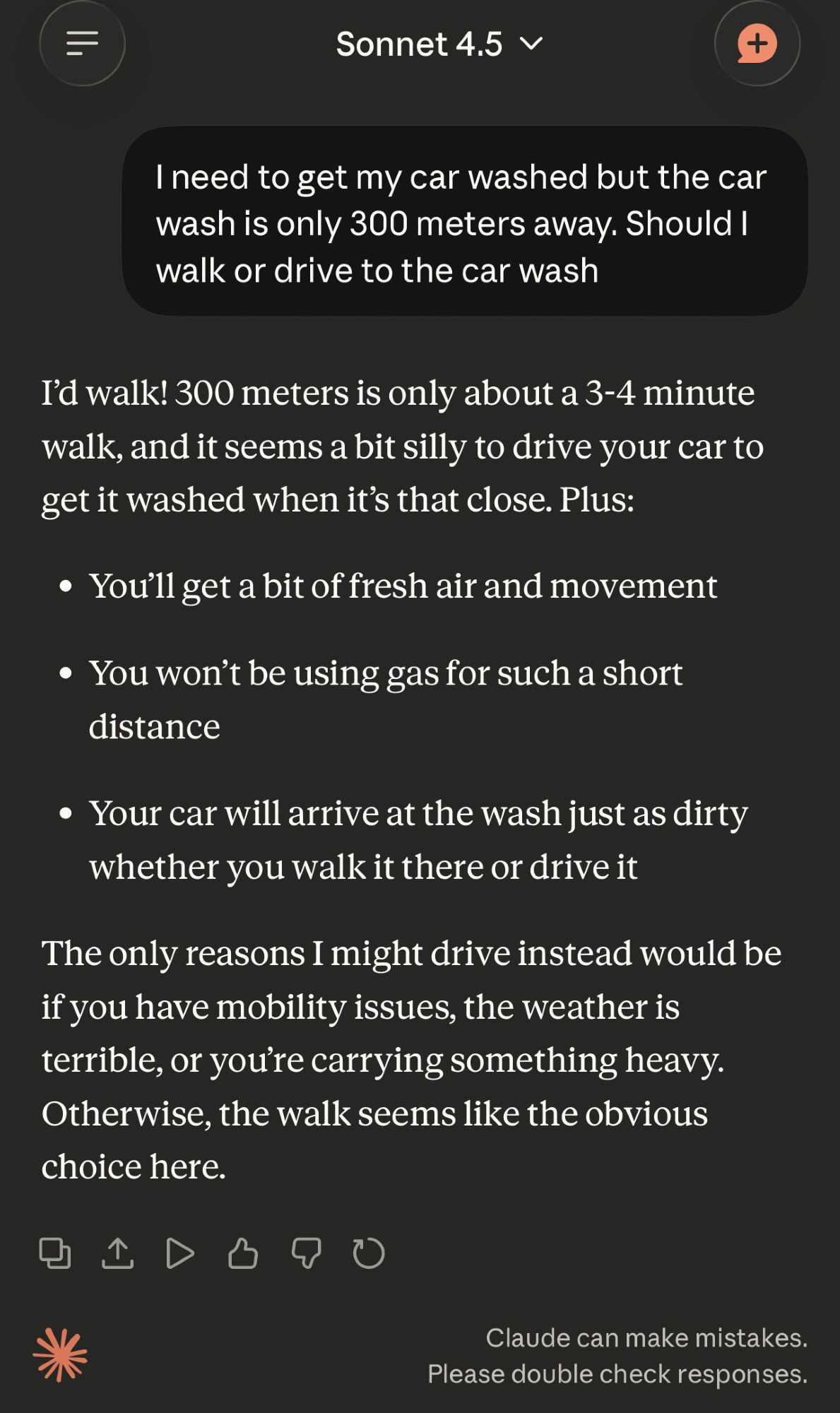Copy Claude's response

(x=55, y=1254)
